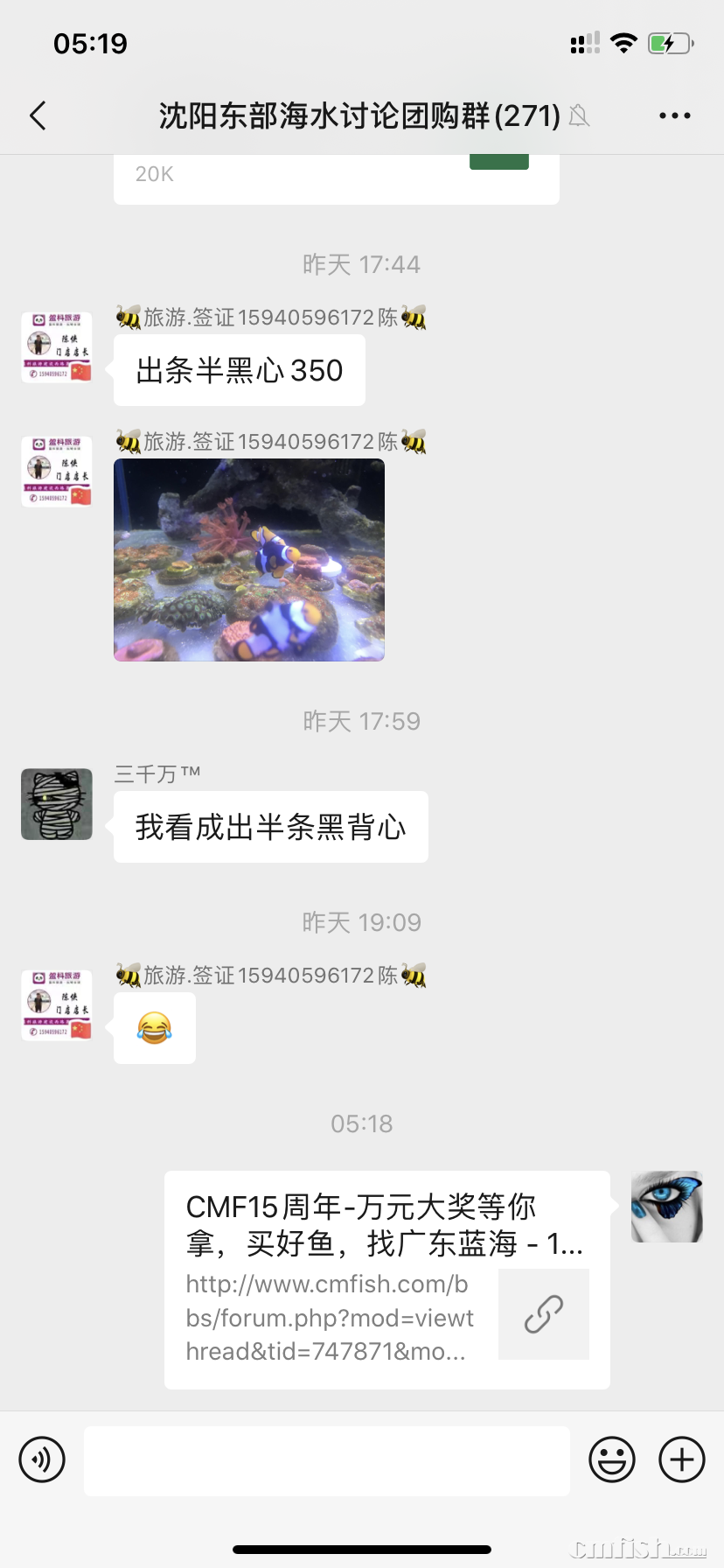Screen dimensions: 724x1568
Task: Open the 盈科旅游 avatar next to first message
Action: (x=56, y=346)
